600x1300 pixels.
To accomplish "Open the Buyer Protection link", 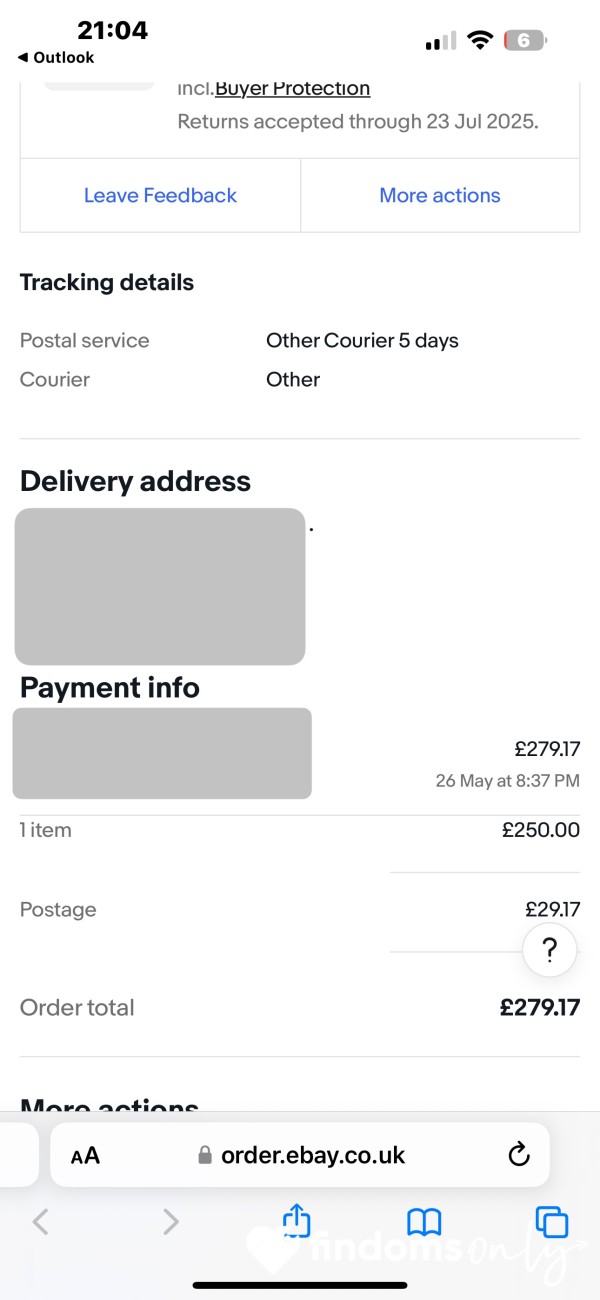I will pyautogui.click(x=292, y=88).
